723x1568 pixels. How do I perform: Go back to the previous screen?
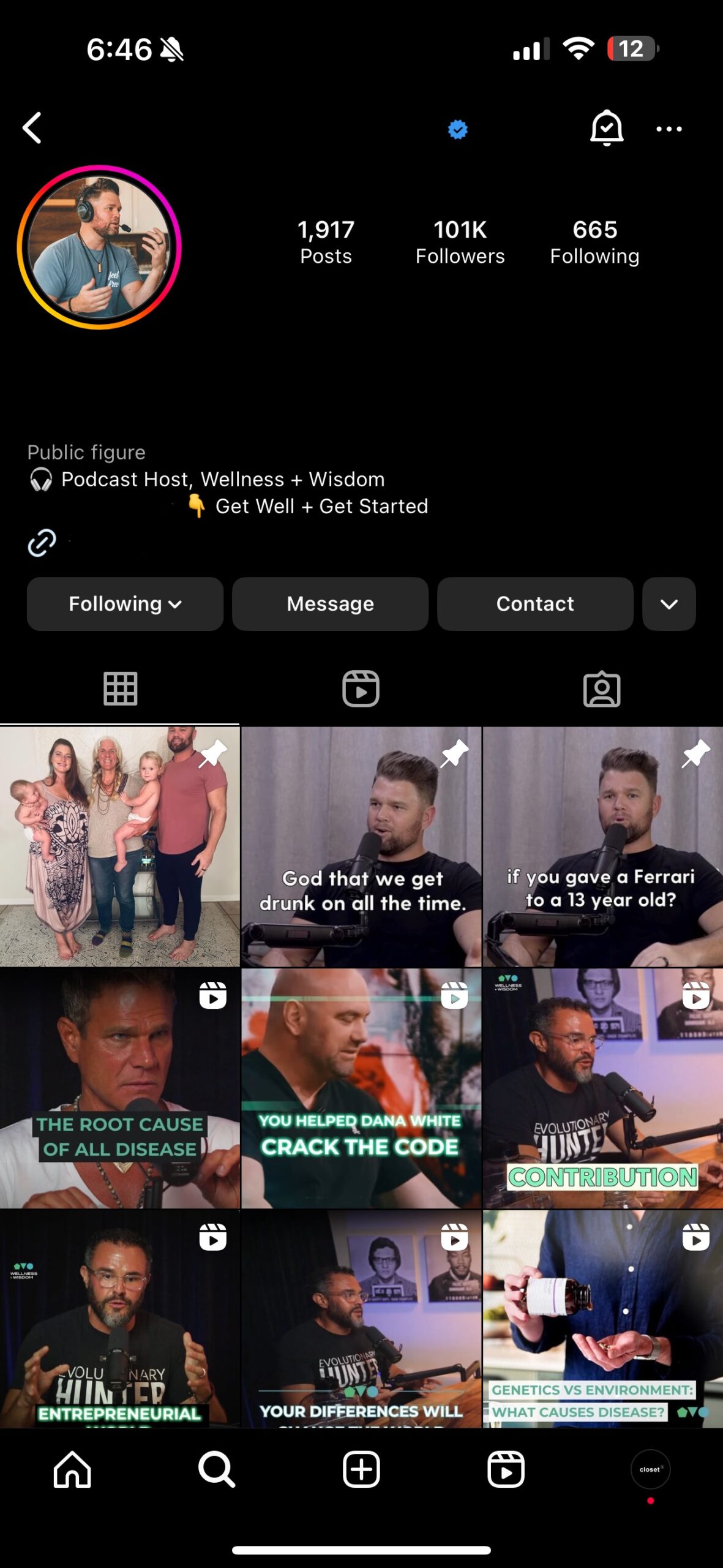click(x=32, y=128)
